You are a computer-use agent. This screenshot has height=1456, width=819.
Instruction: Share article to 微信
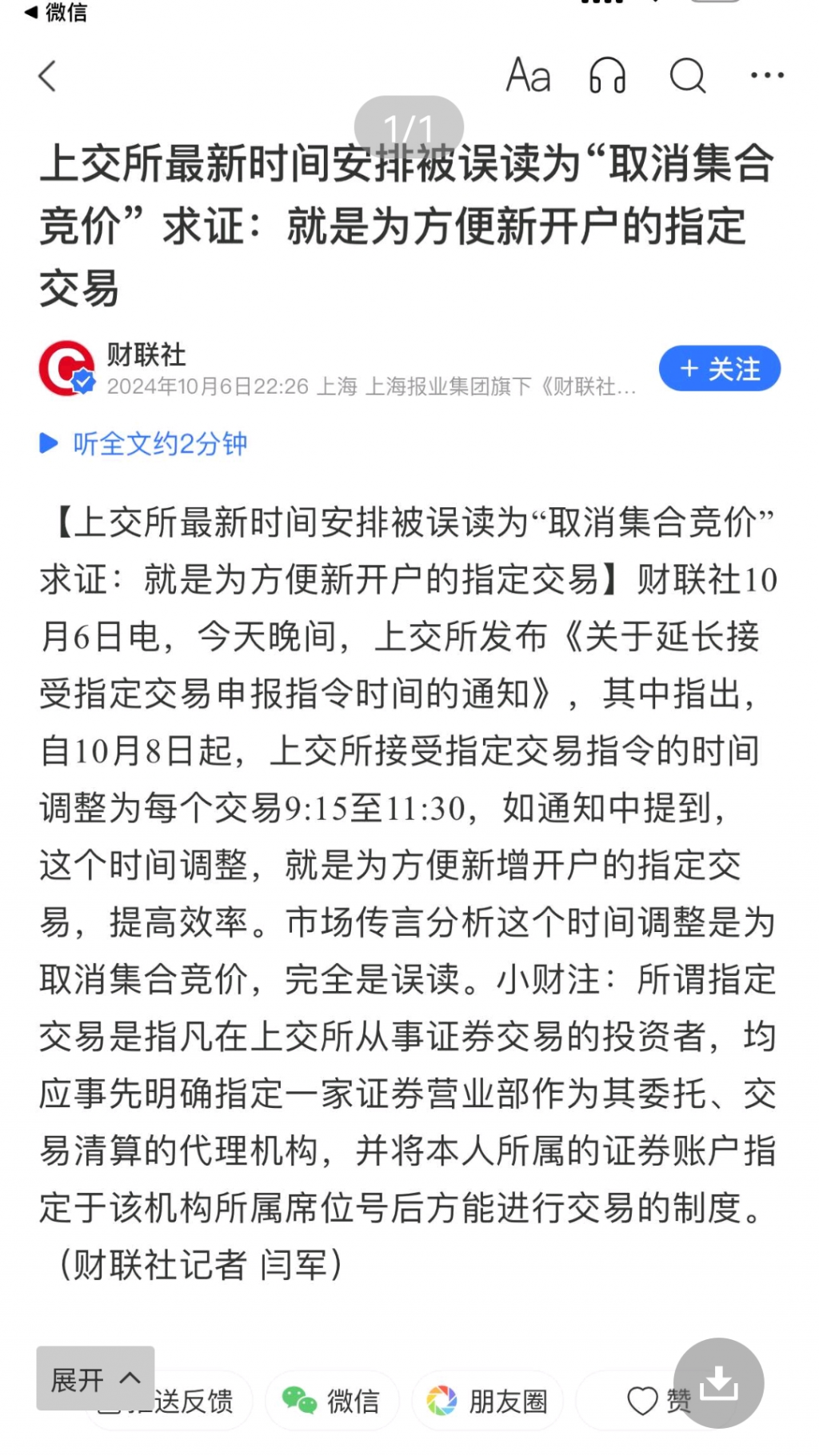coord(332,1401)
